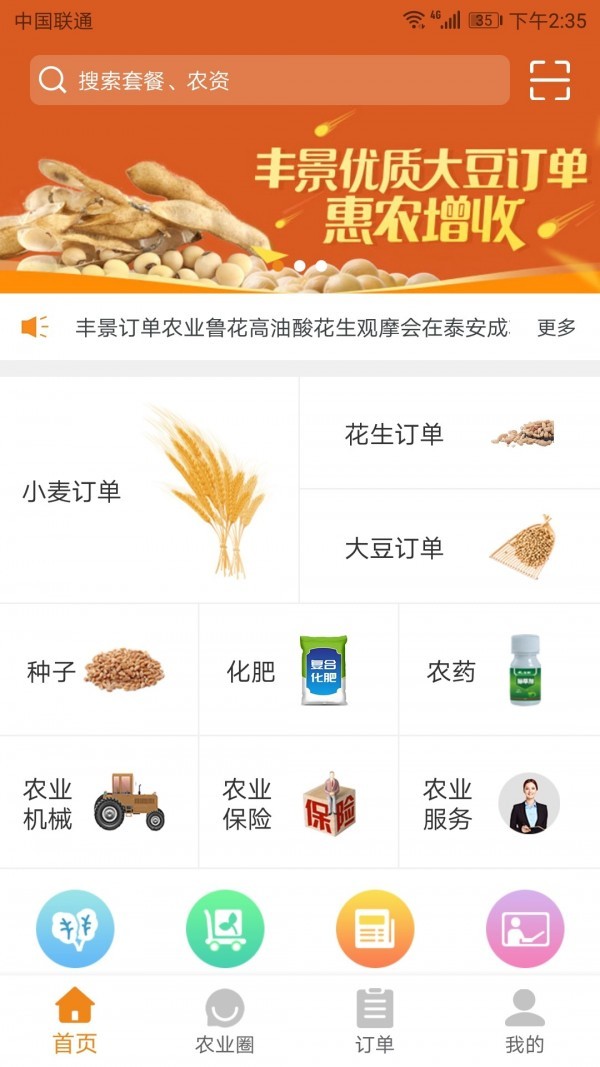Open the 花生订单 tile

coord(450,433)
